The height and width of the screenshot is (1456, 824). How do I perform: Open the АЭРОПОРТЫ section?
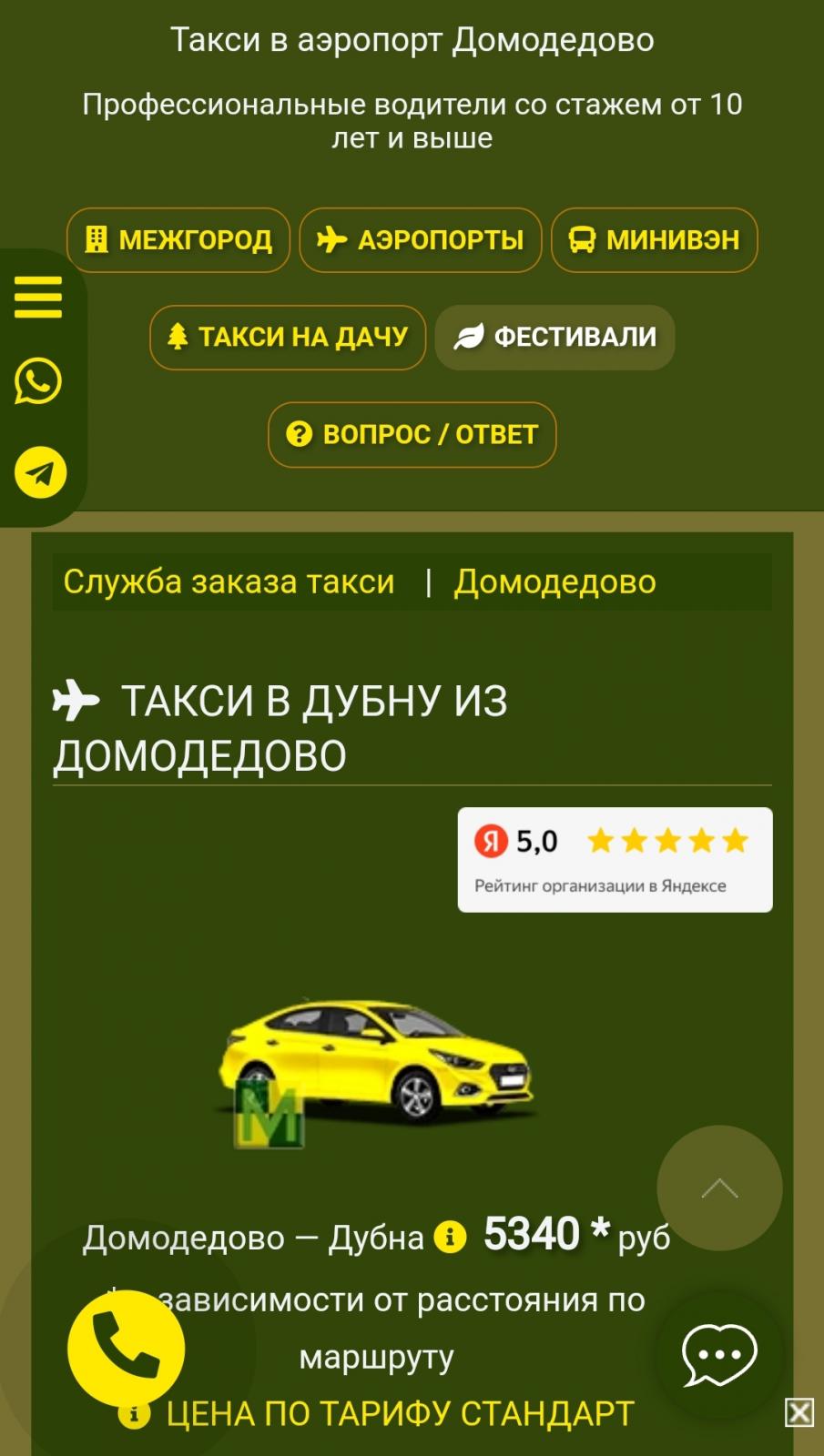pyautogui.click(x=421, y=240)
